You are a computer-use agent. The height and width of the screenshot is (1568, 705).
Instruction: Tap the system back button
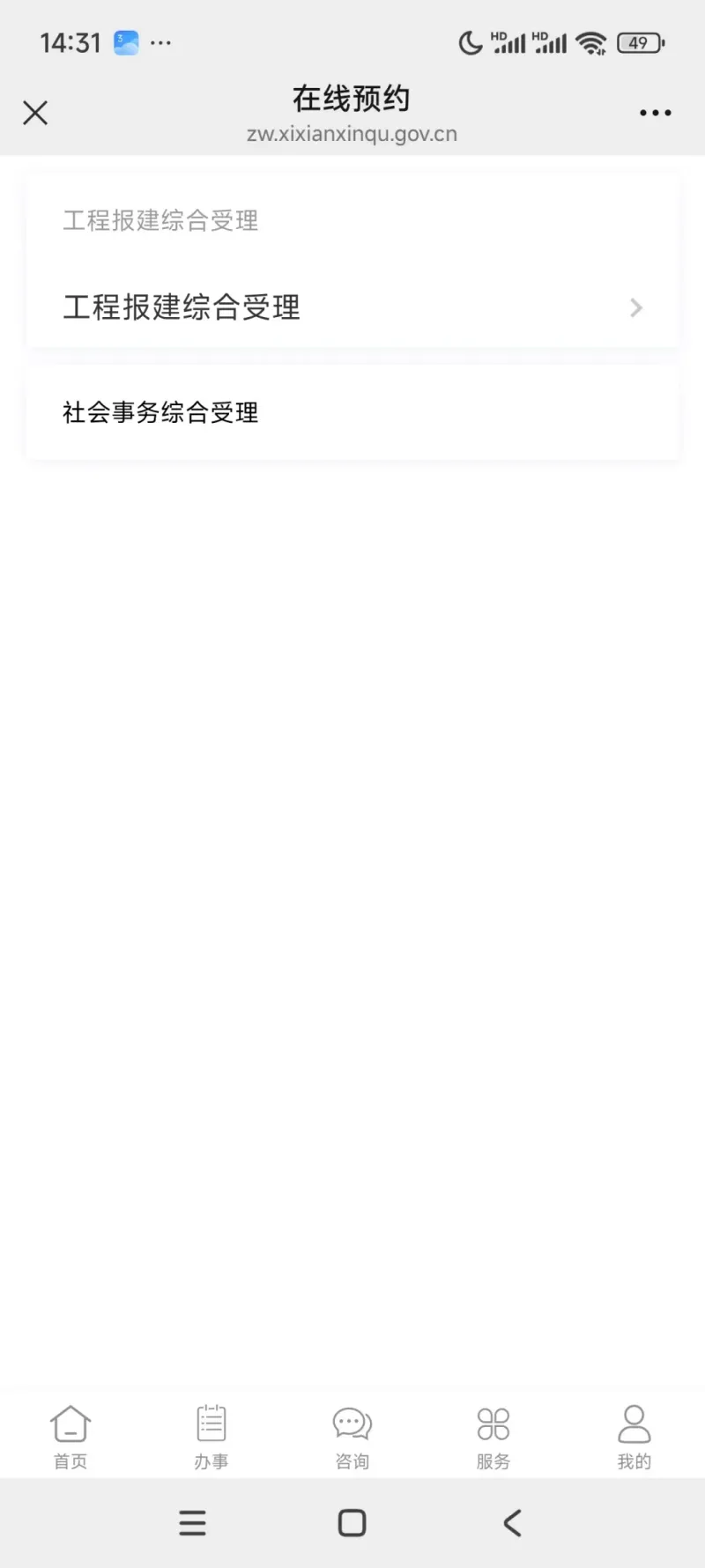512,1523
